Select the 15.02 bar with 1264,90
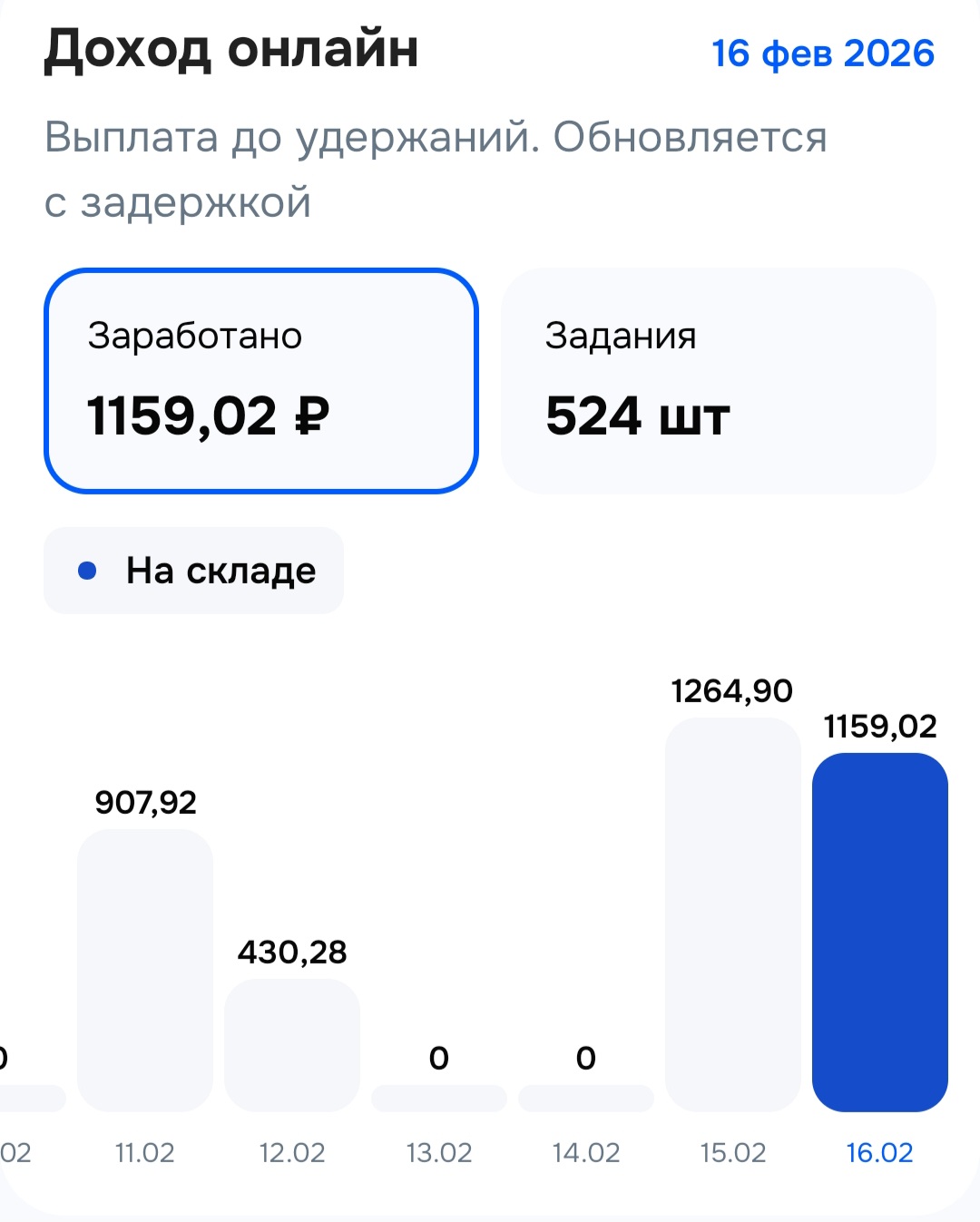The width and height of the screenshot is (980, 1222). 733,914
